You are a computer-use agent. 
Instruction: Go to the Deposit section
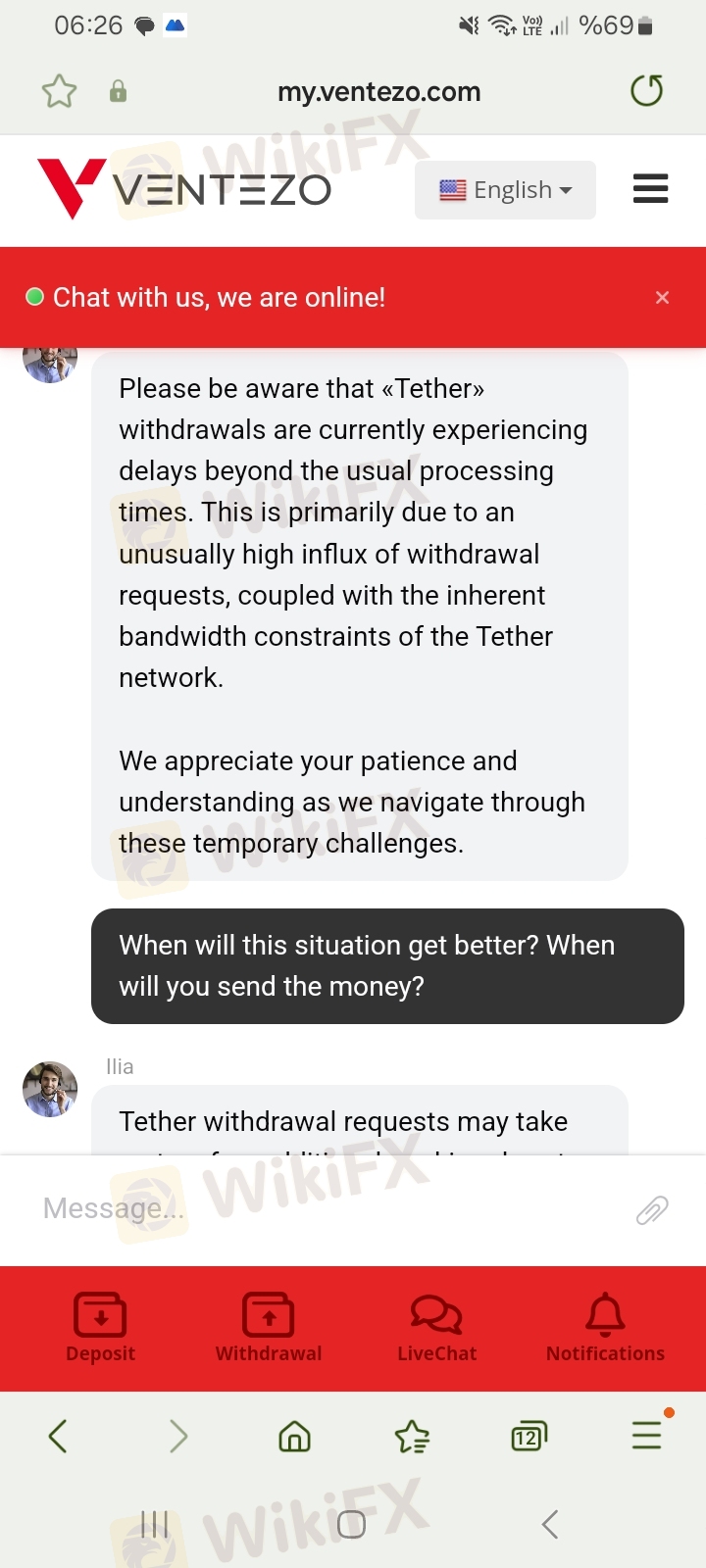coord(100,1328)
